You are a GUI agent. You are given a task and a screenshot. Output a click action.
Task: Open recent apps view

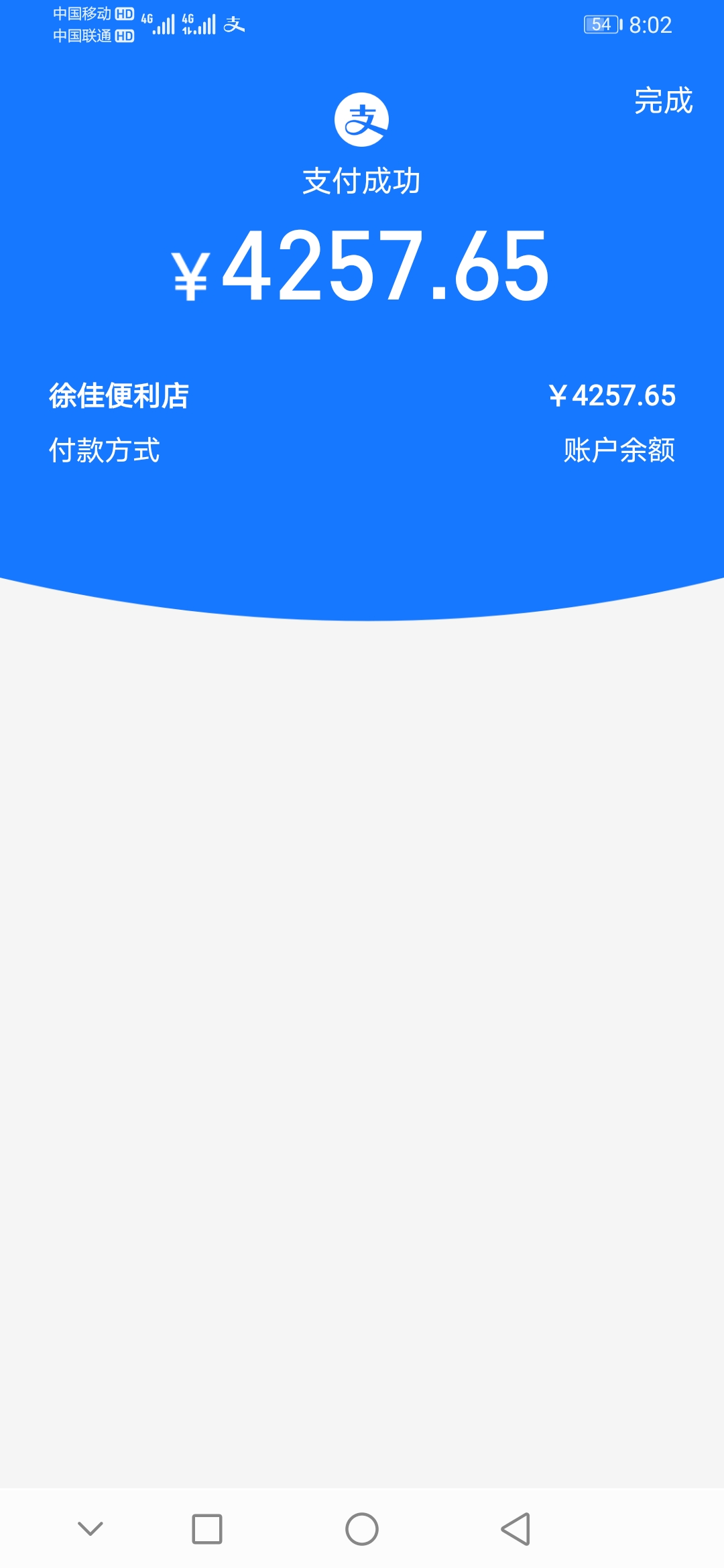pos(207,1529)
